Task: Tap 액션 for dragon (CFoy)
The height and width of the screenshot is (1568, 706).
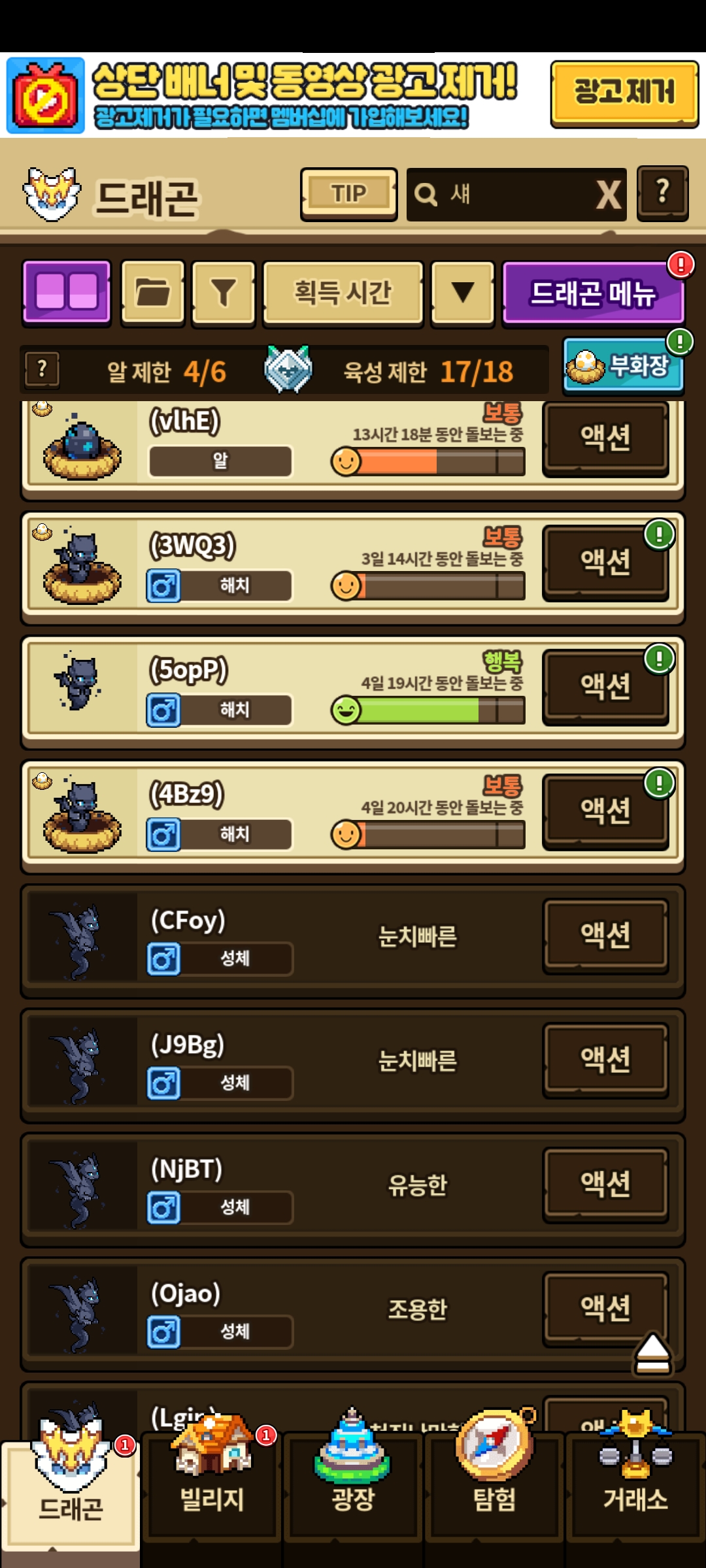Action: pos(606,936)
